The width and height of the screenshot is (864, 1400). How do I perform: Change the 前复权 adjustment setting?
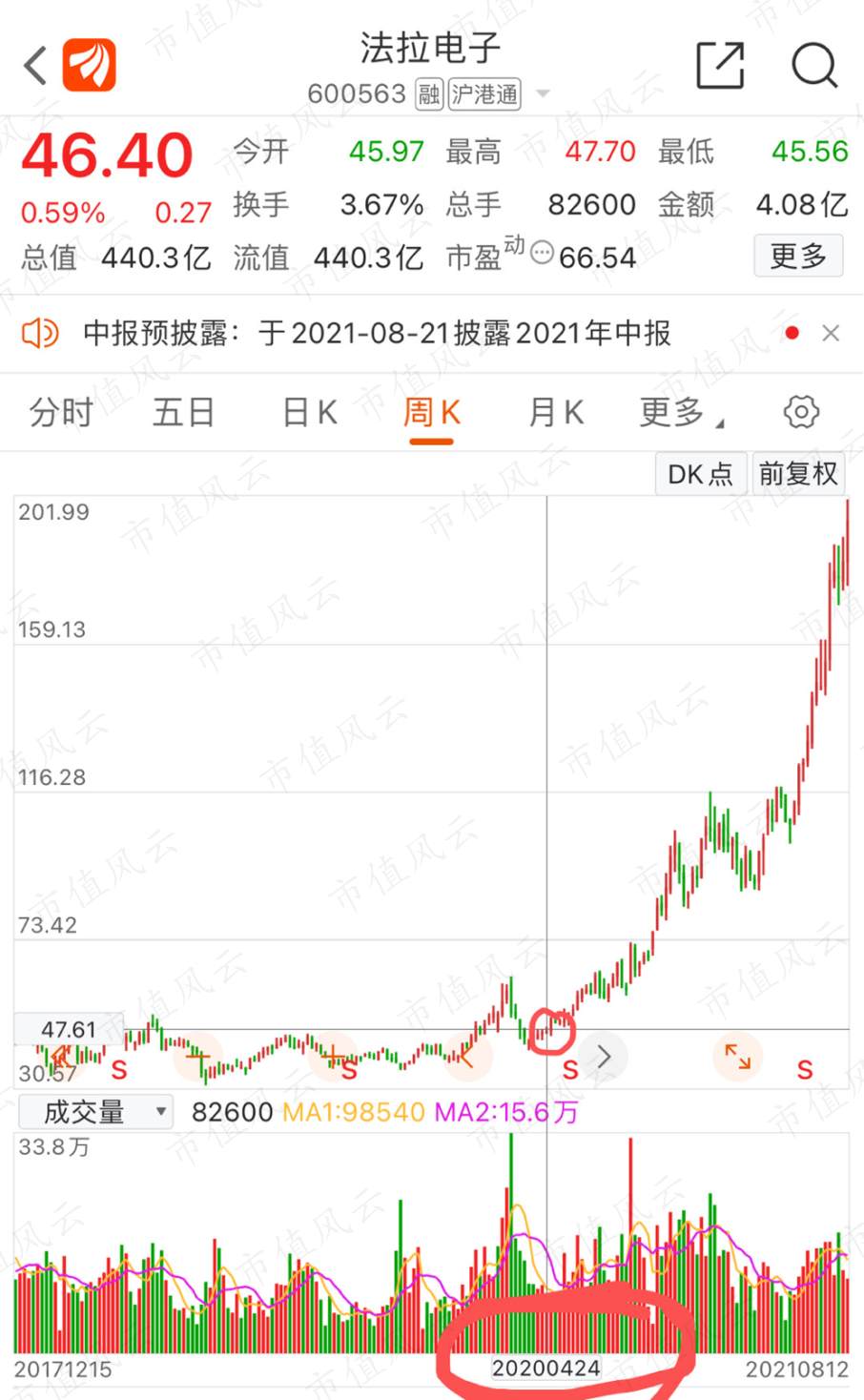[x=798, y=474]
